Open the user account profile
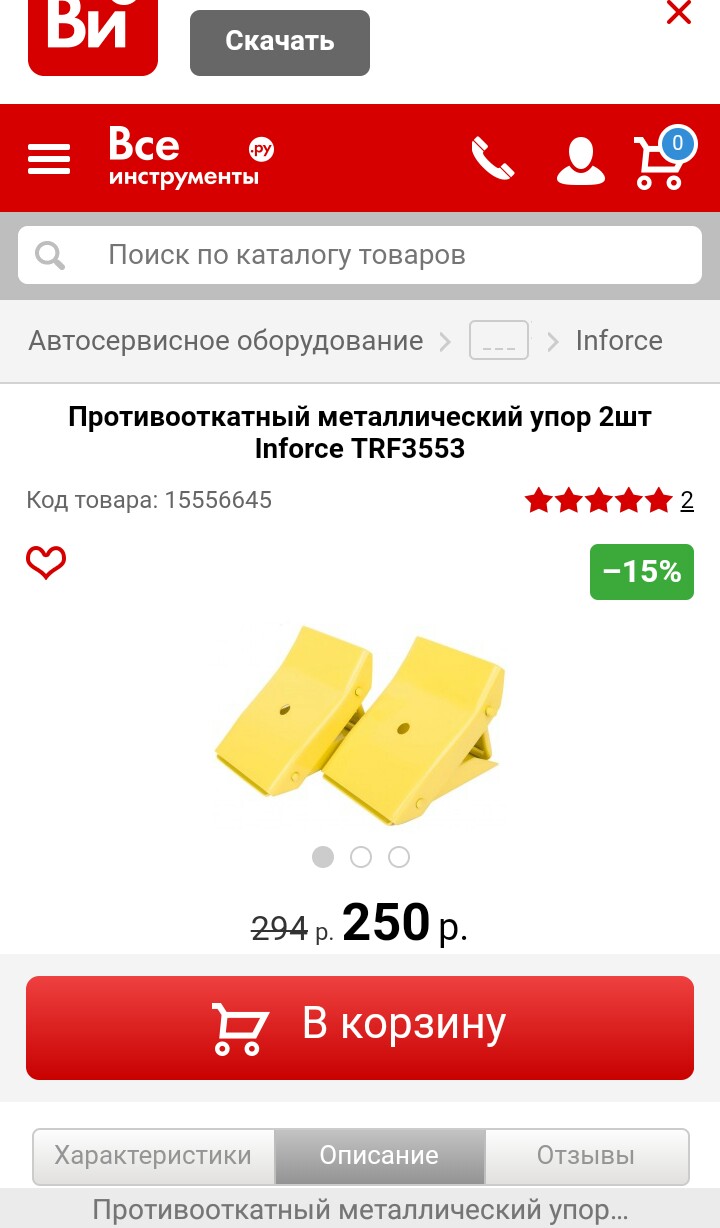This screenshot has height=1228, width=720. point(581,161)
